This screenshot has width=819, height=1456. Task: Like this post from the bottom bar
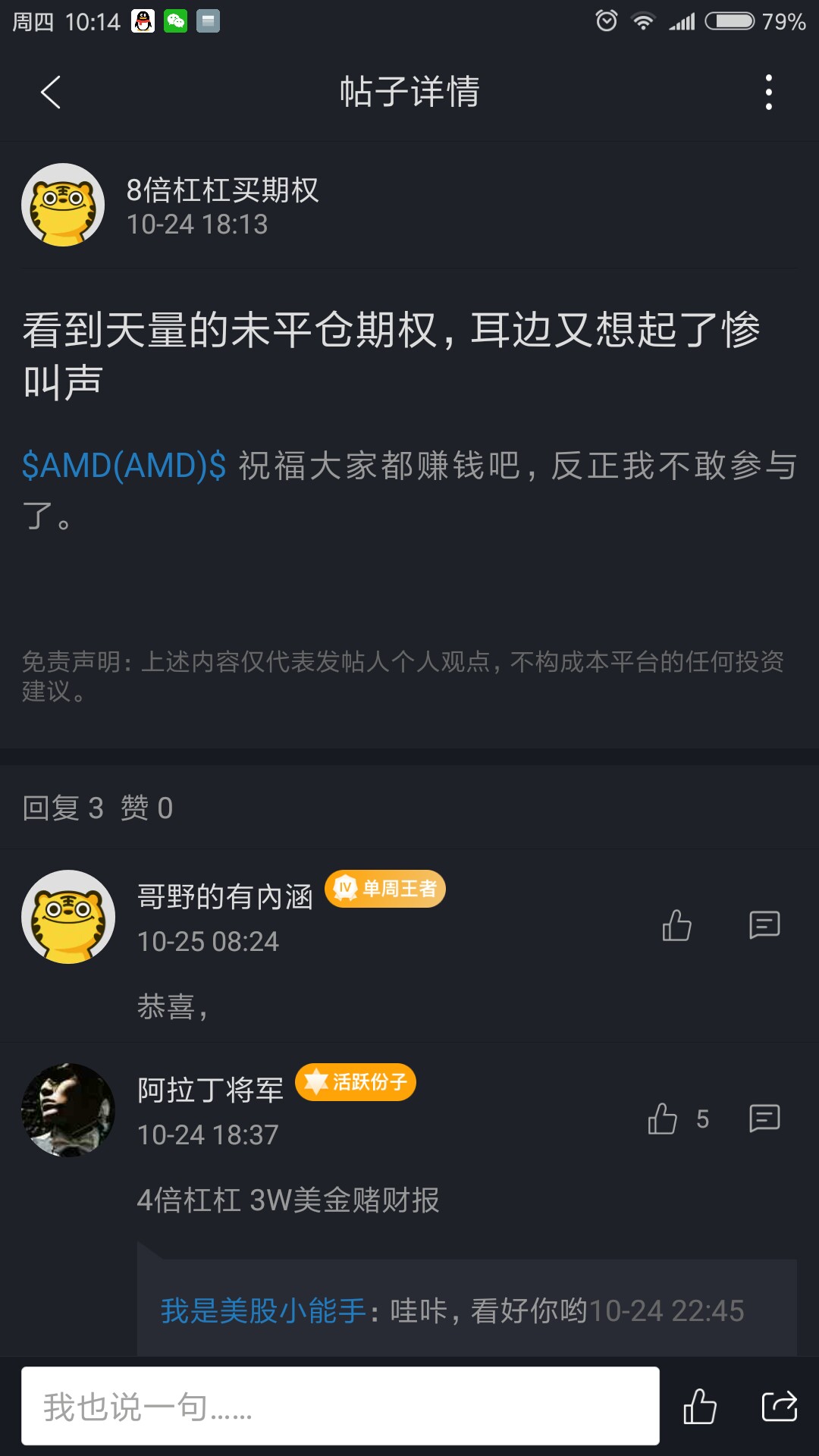click(699, 1407)
